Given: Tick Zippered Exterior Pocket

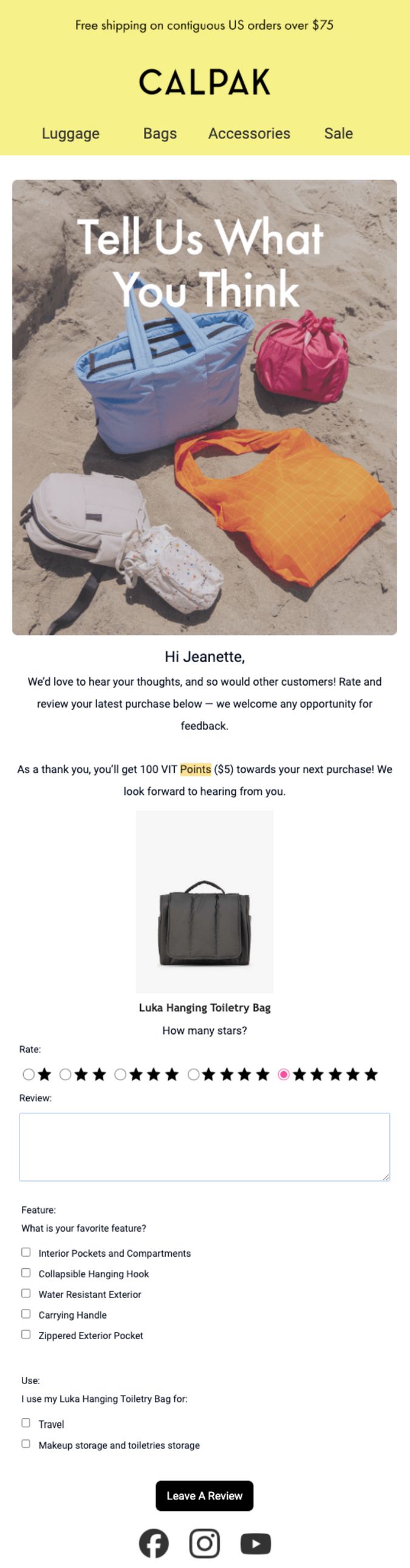Looking at the screenshot, I should [x=26, y=1334].
